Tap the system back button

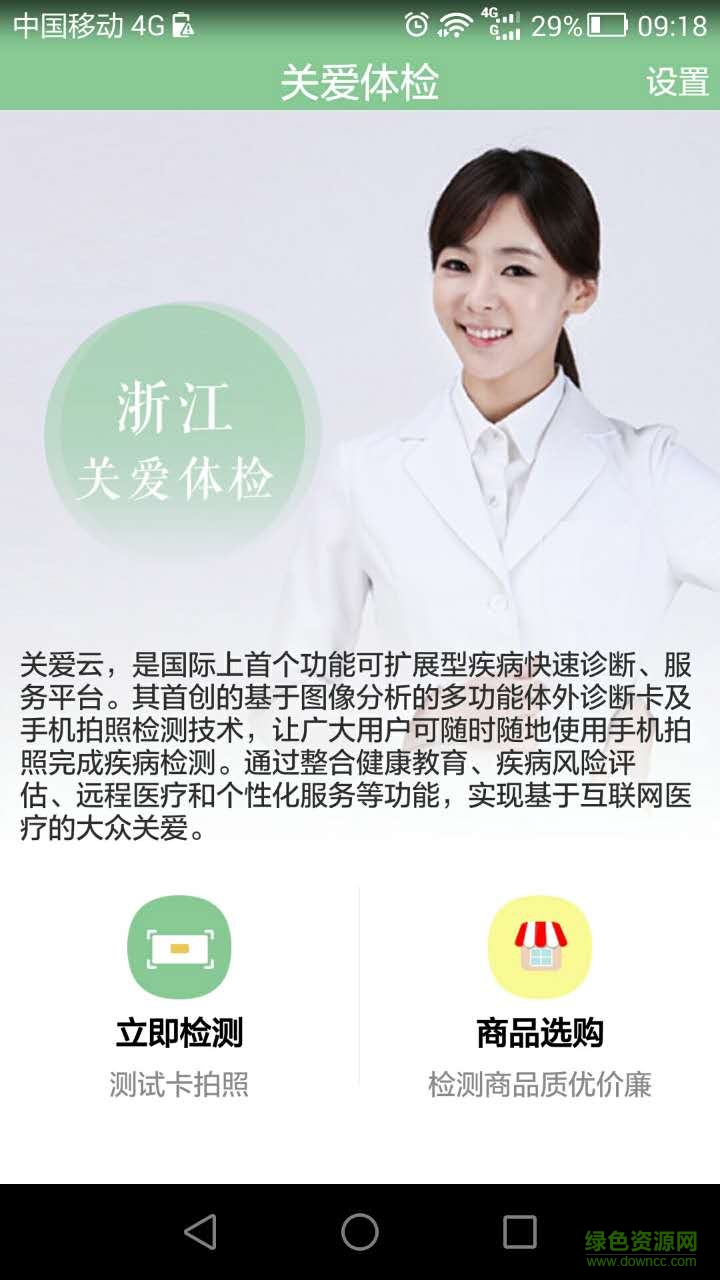[x=200, y=1232]
